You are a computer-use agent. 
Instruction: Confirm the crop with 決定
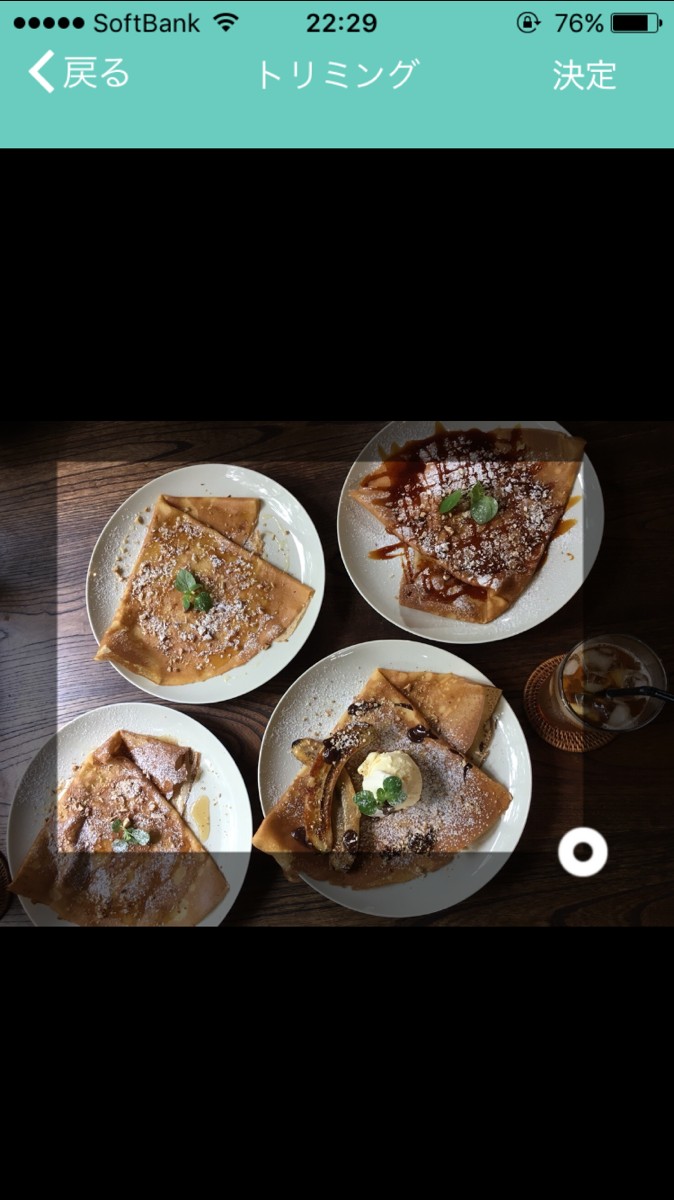click(x=584, y=75)
